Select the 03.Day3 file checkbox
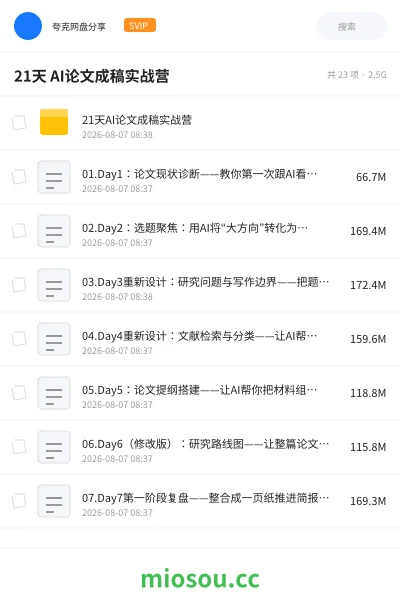 coord(19,285)
